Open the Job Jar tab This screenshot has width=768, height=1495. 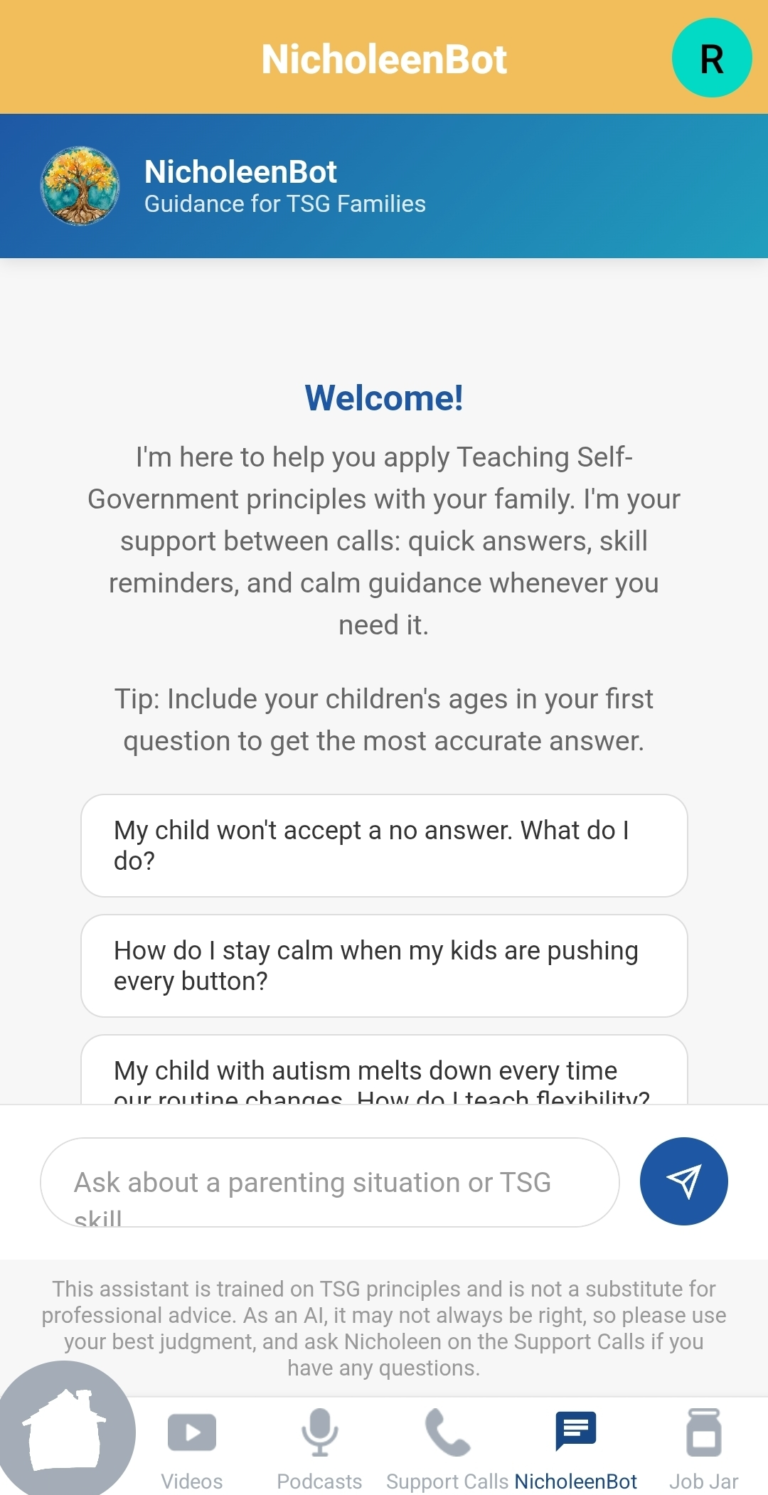pyautogui.click(x=704, y=1447)
